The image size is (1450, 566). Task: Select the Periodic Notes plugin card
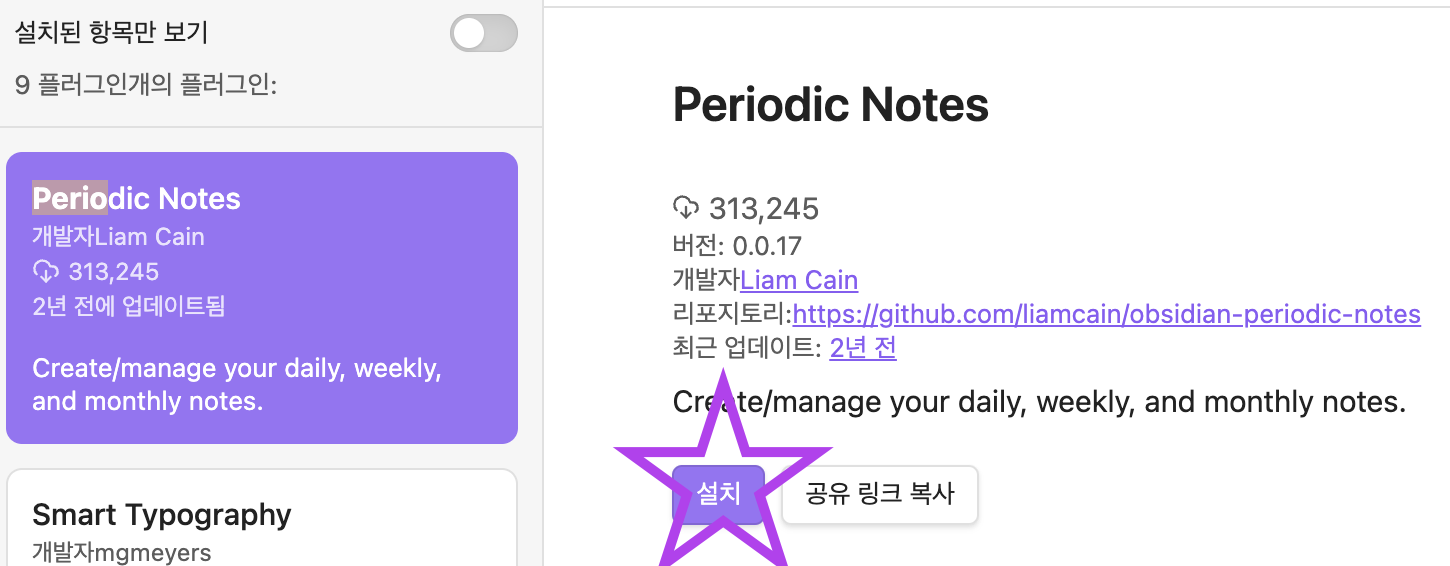(262, 297)
